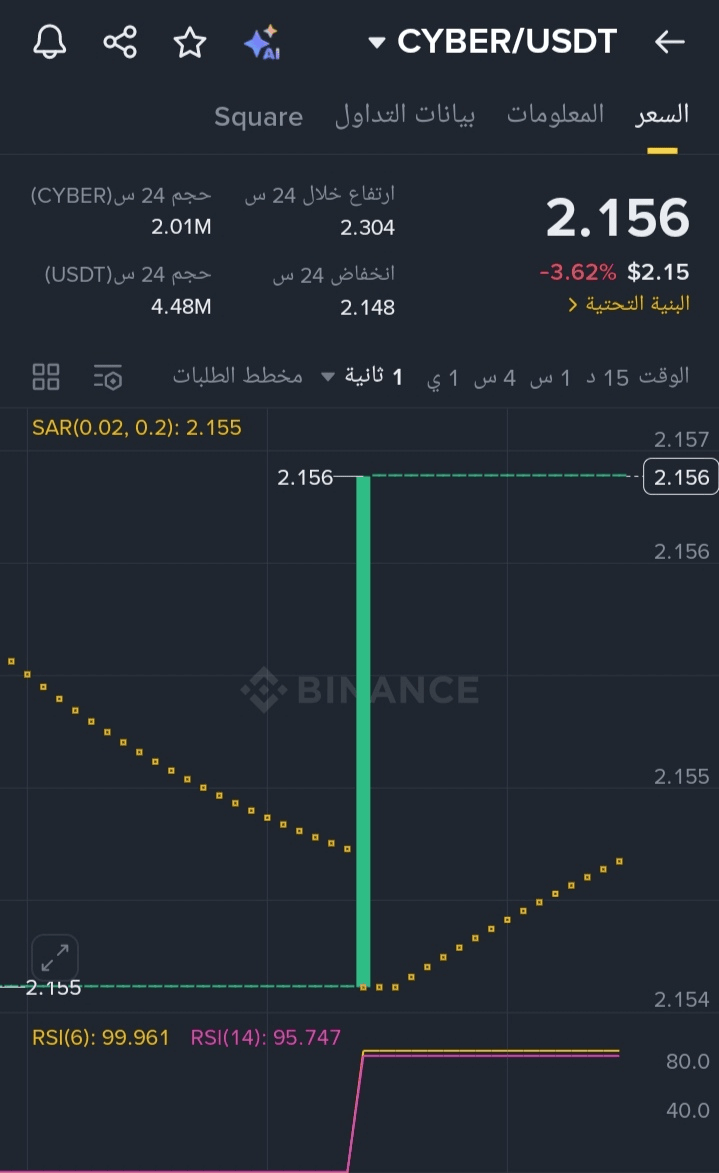Expand the 1 ثانية interval dropdown
This screenshot has width=719, height=1173.
362,376
